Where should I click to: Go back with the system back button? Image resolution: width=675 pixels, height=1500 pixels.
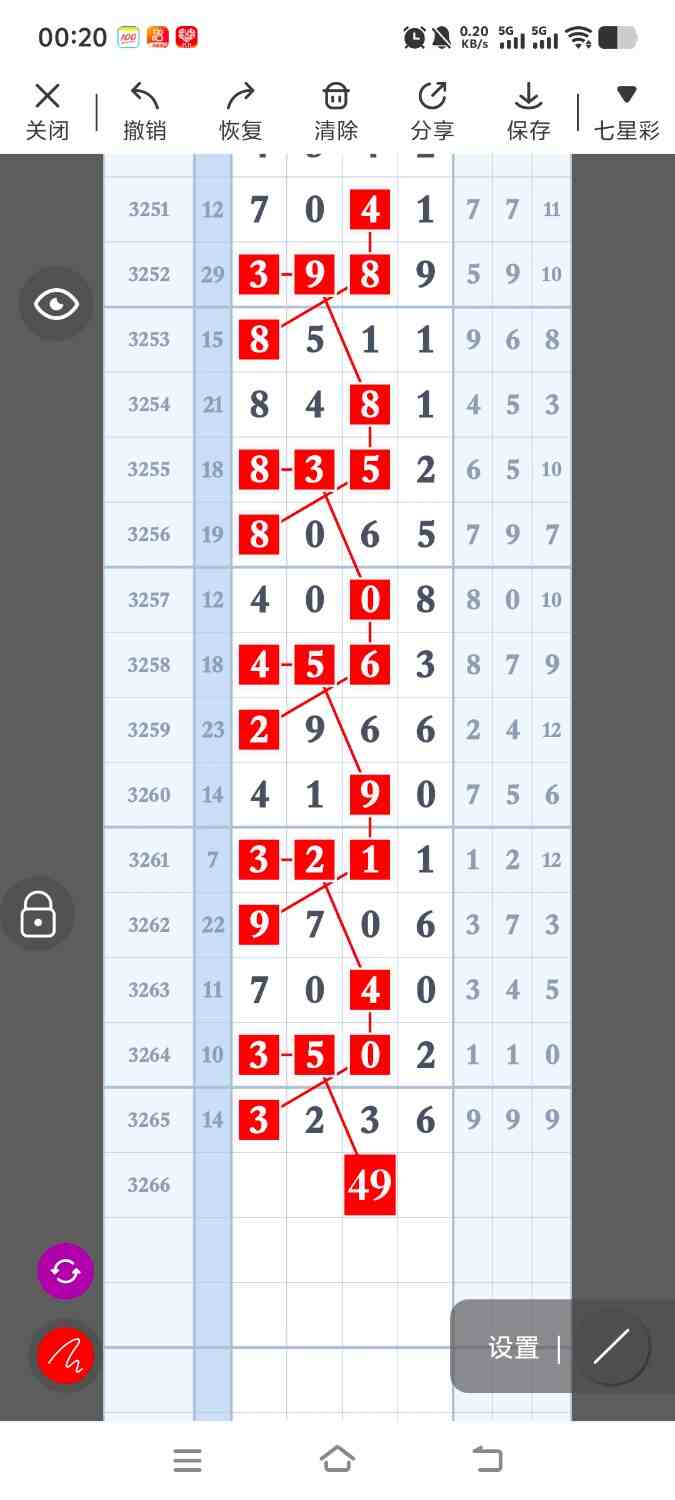pyautogui.click(x=487, y=1460)
